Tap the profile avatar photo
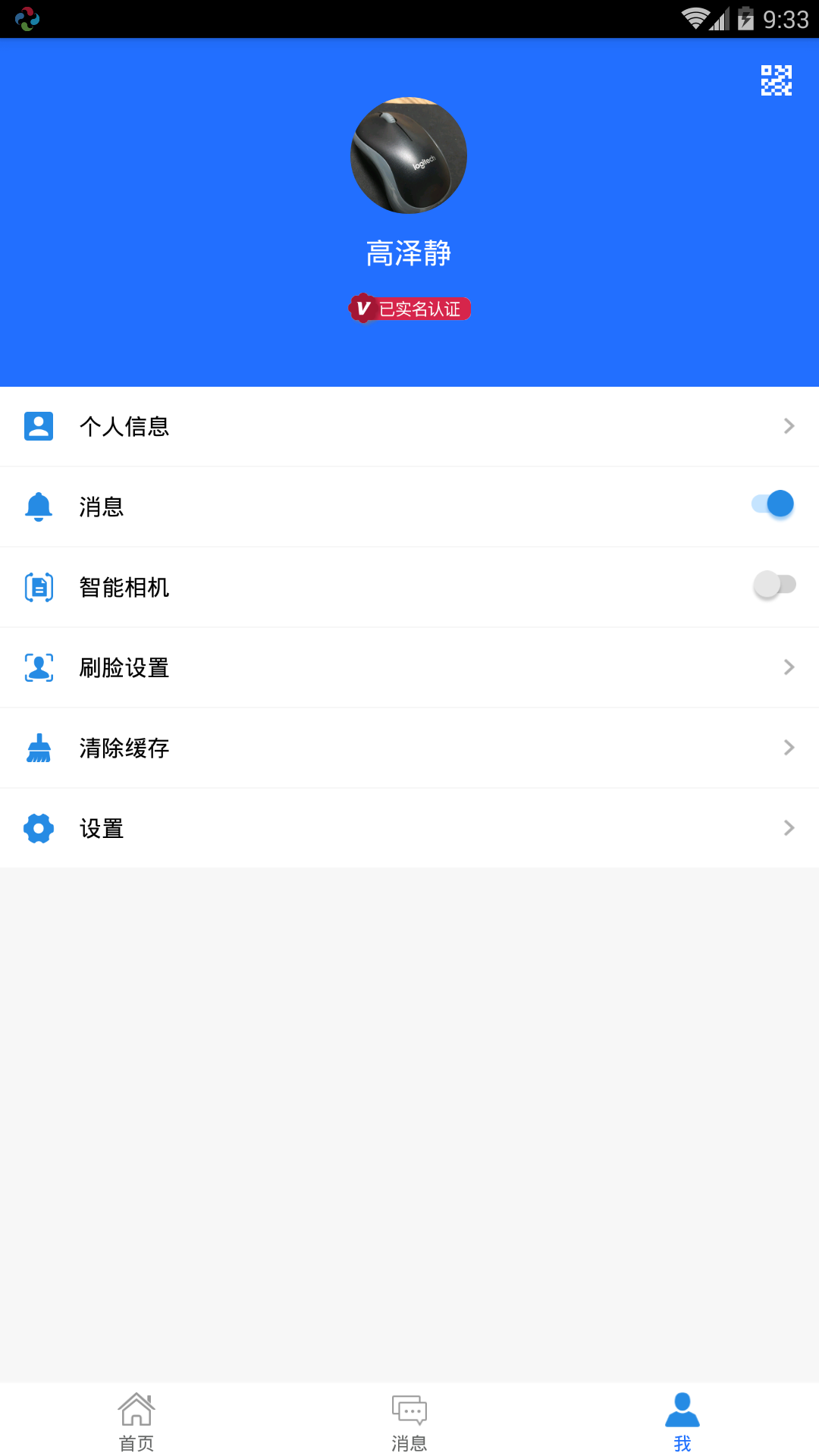Image resolution: width=819 pixels, height=1456 pixels. (409, 155)
